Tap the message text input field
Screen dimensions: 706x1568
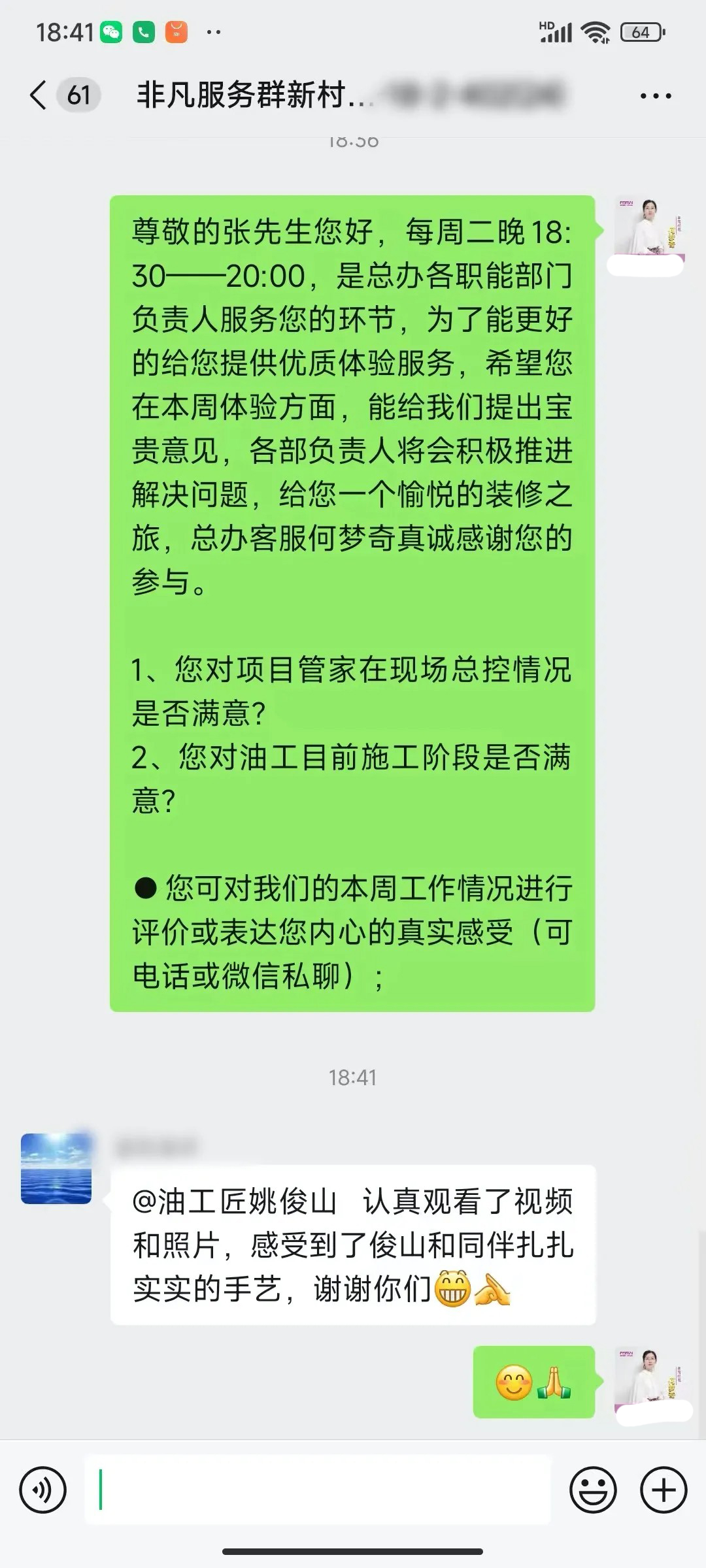317,1490
